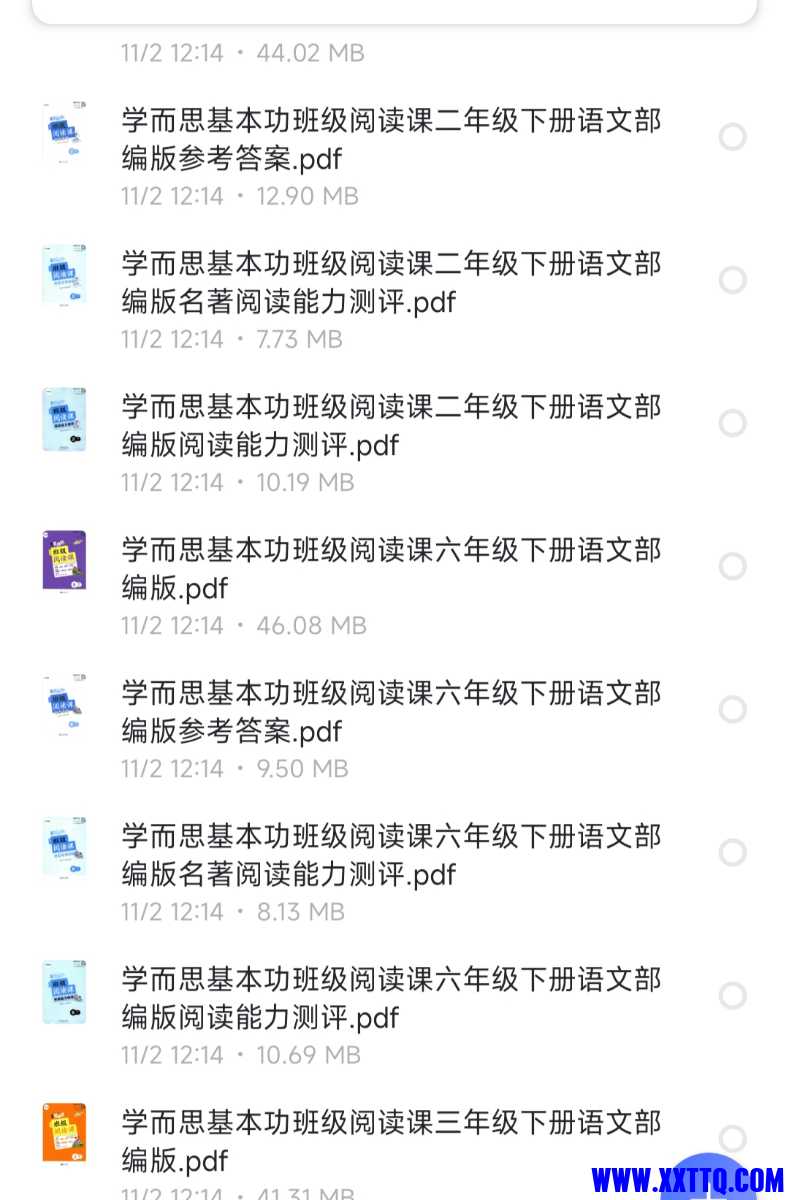Select the 三年级下册语文部编版.pdf circle
The height and width of the screenshot is (1200, 789).
point(733,1138)
